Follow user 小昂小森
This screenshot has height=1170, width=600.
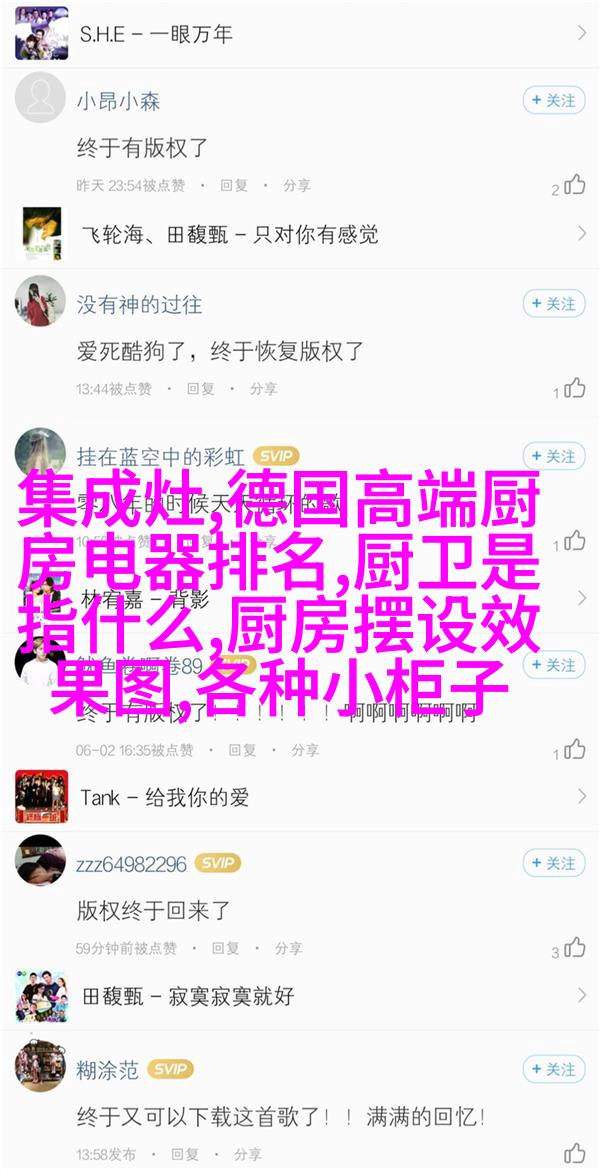(553, 100)
